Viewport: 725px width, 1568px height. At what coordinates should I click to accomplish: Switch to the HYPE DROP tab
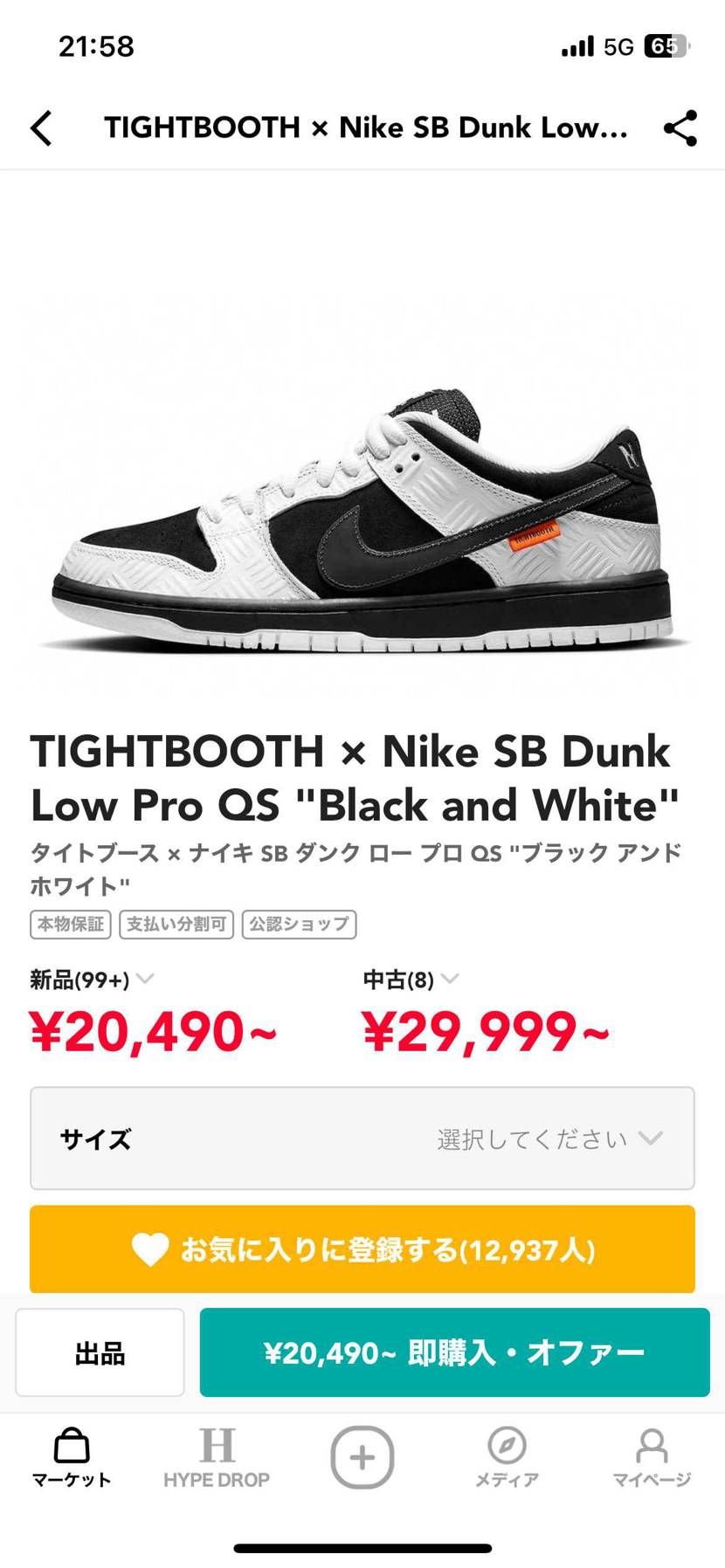pyautogui.click(x=217, y=1458)
